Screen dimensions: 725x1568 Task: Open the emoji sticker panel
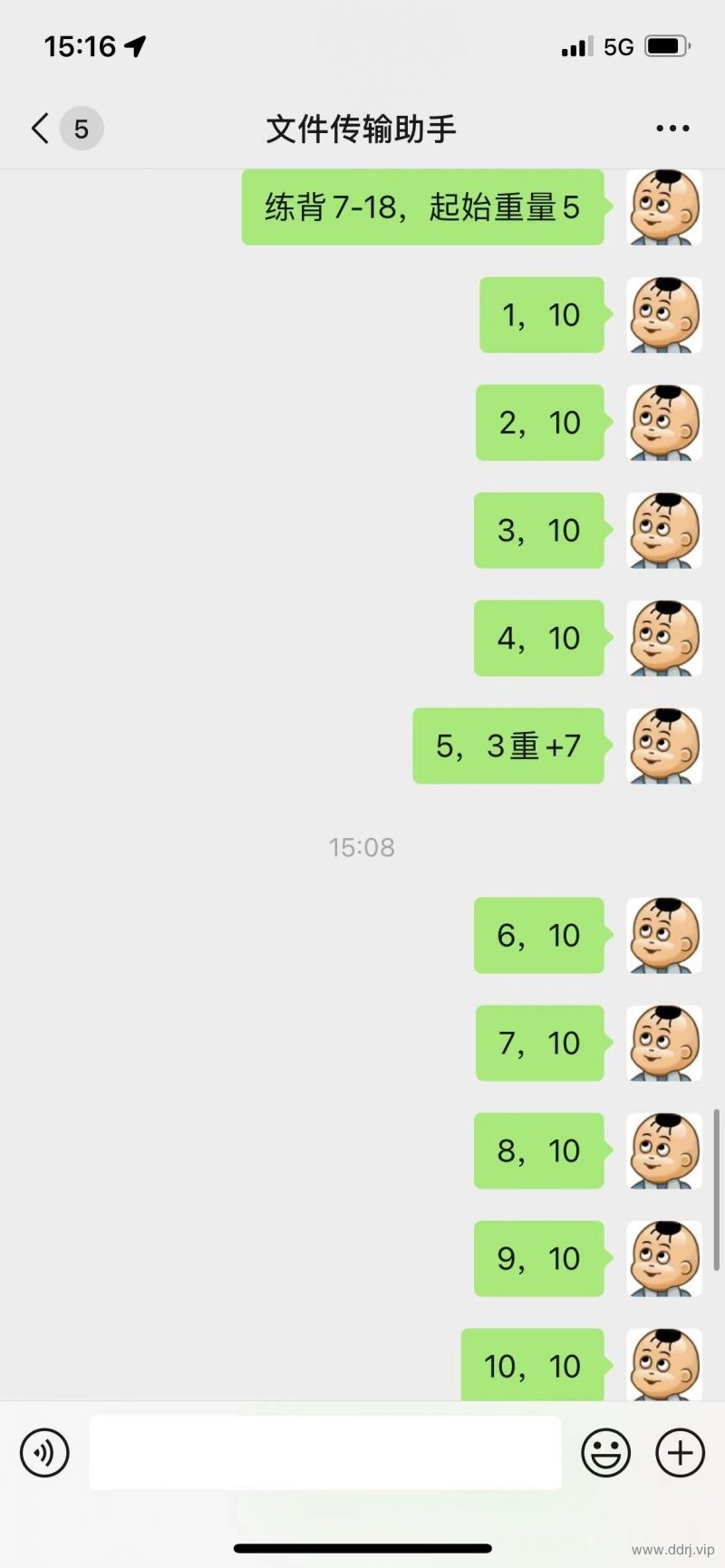(x=605, y=1453)
